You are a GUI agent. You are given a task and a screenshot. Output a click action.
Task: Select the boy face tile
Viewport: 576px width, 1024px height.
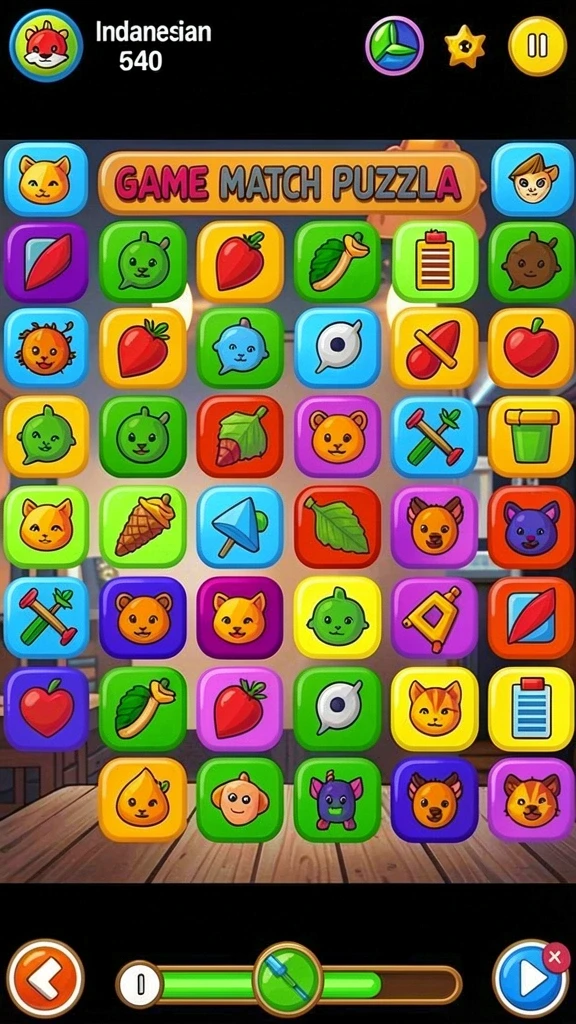(x=532, y=179)
